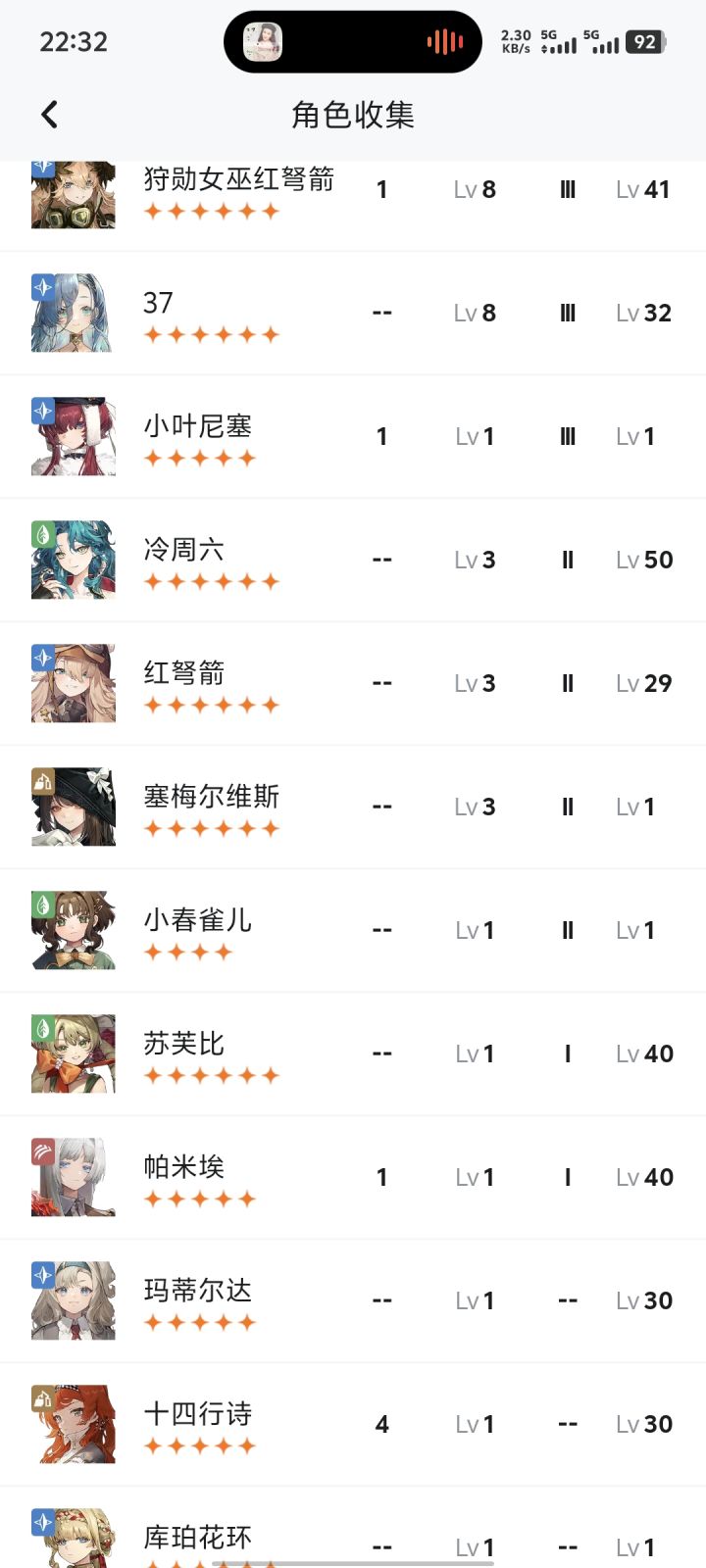Select the 小叶尼塞 character row
The width and height of the screenshot is (706, 1568).
(x=353, y=437)
